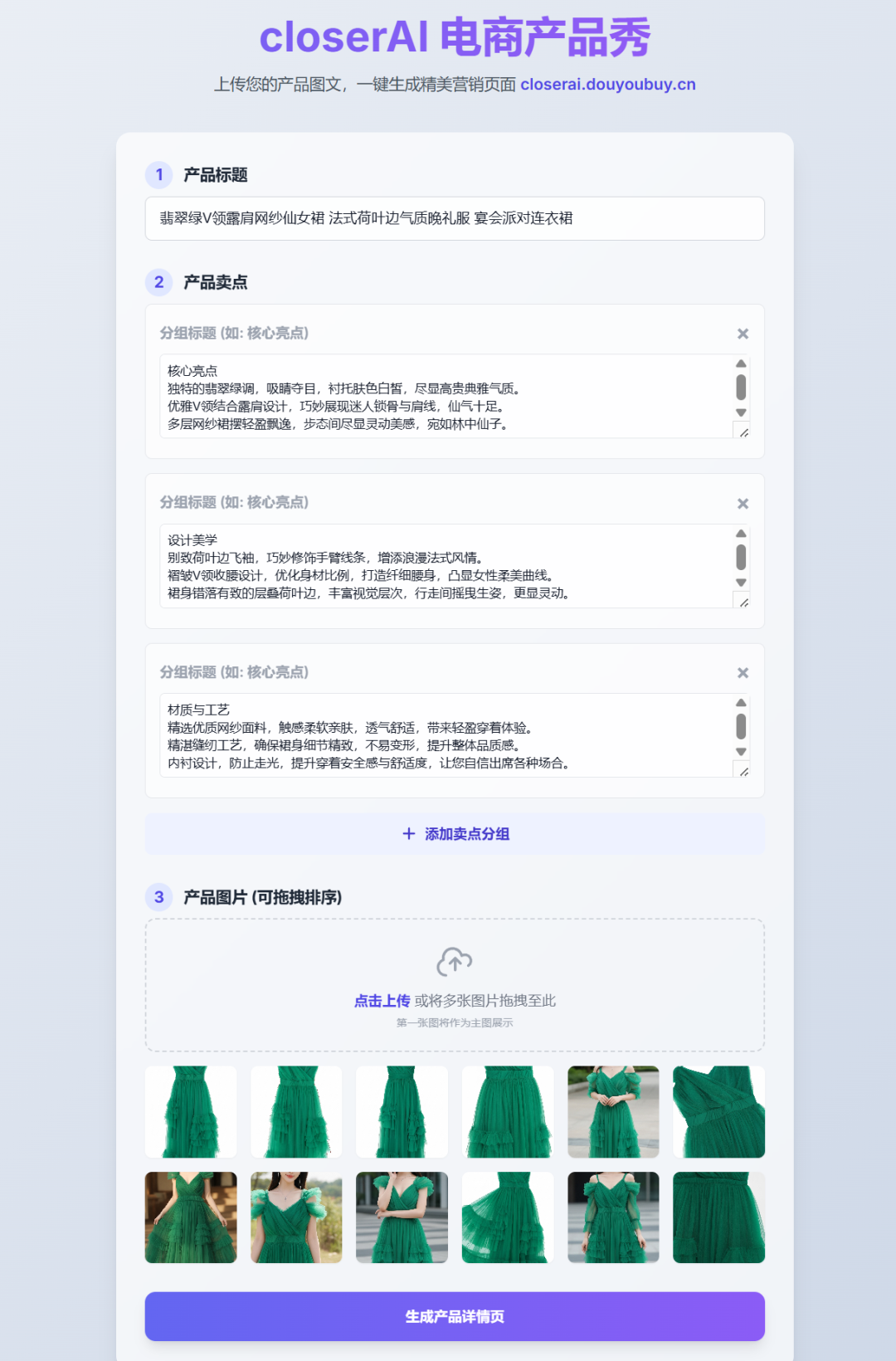Tap the product title input field

[x=454, y=218]
